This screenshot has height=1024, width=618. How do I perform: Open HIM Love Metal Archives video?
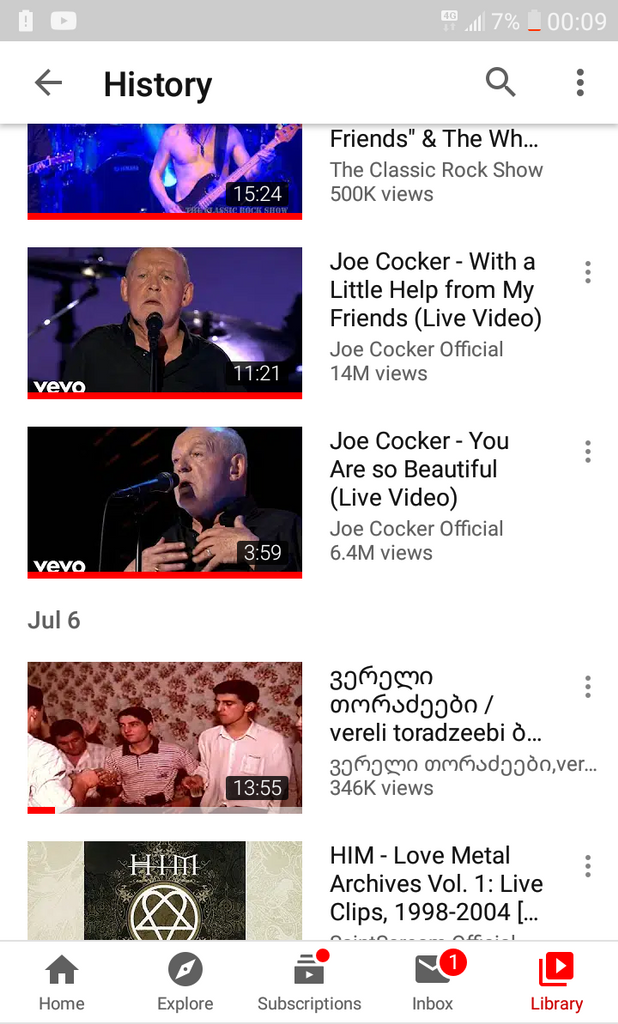(x=165, y=890)
